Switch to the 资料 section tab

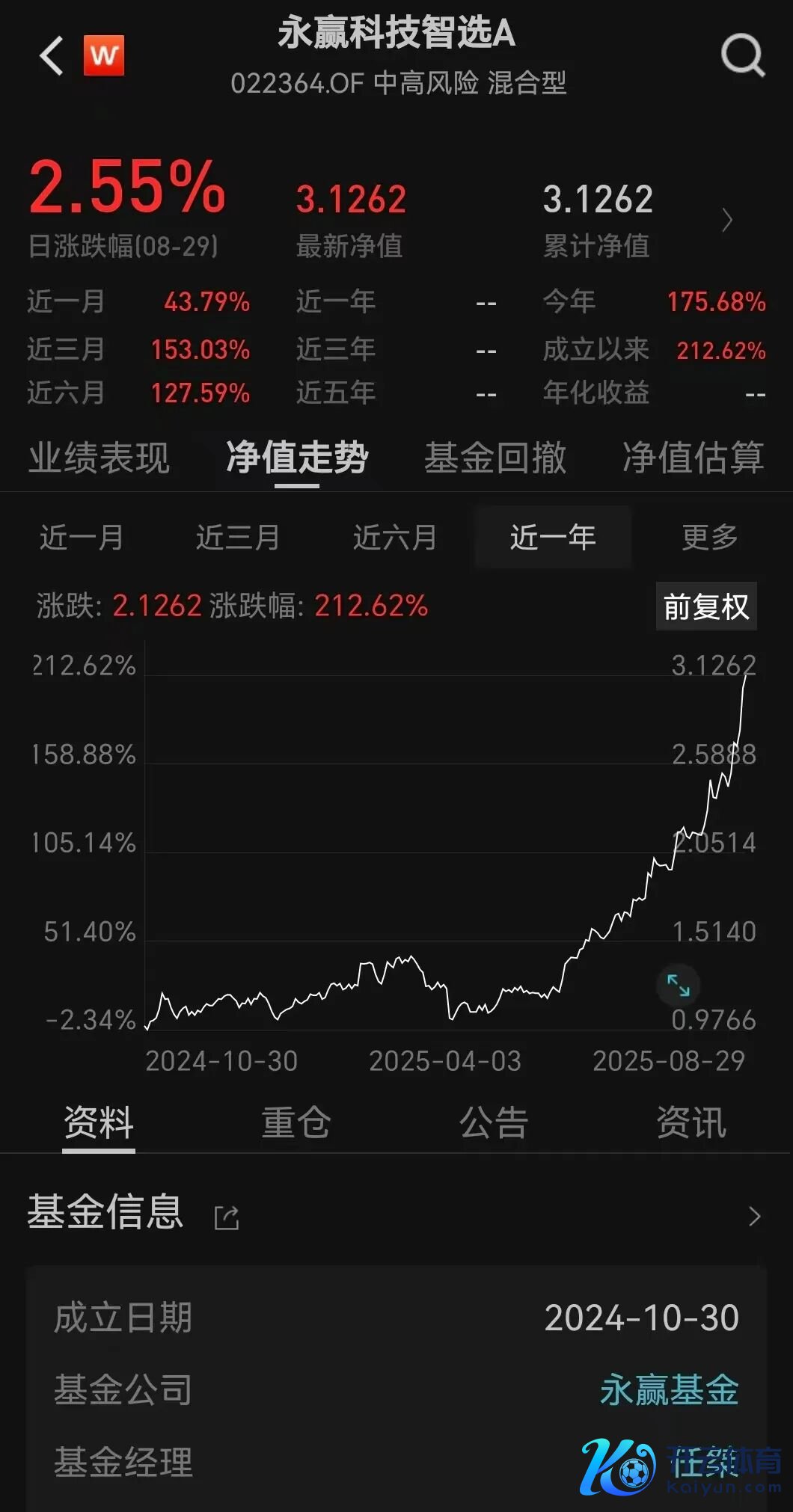tap(99, 1122)
